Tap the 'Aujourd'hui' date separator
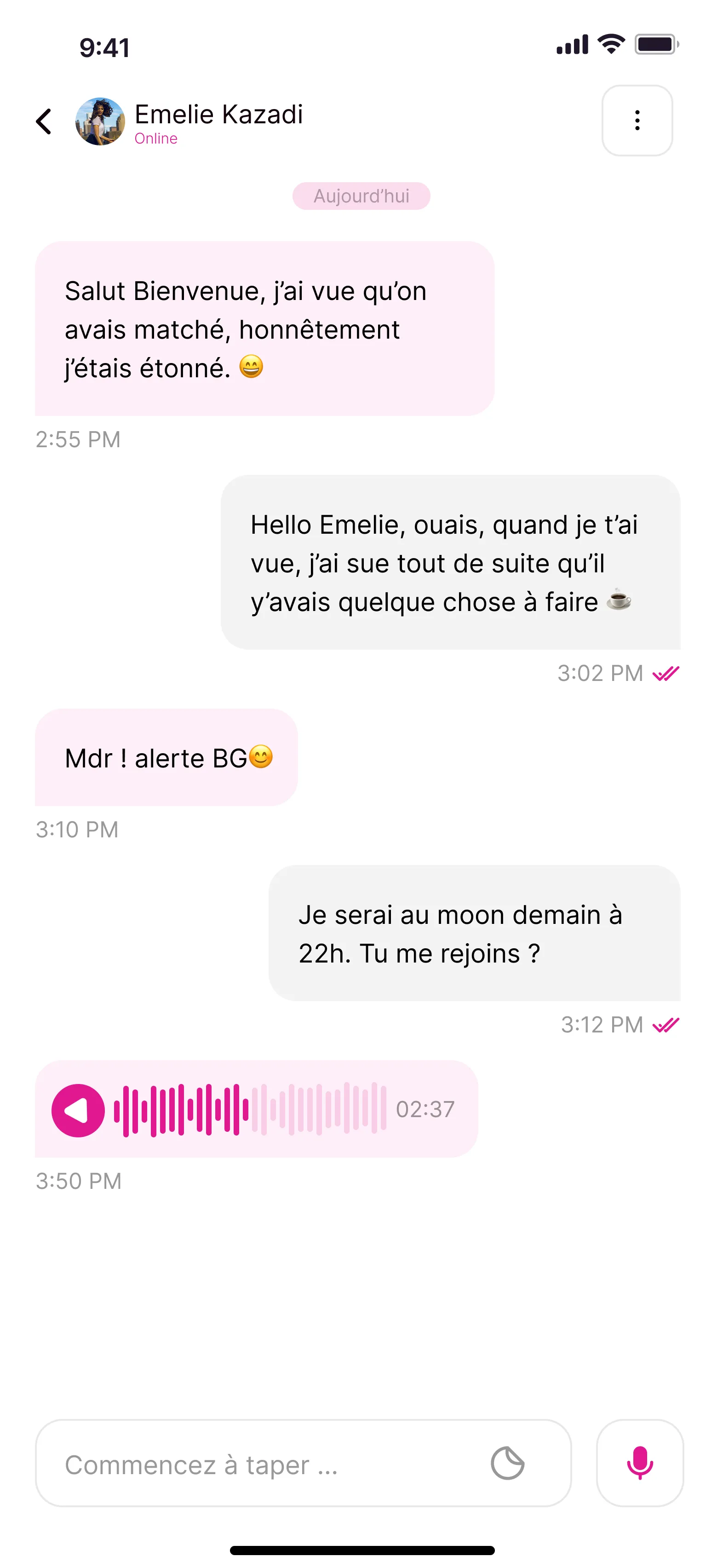Image resolution: width=723 pixels, height=1568 pixels. click(361, 196)
